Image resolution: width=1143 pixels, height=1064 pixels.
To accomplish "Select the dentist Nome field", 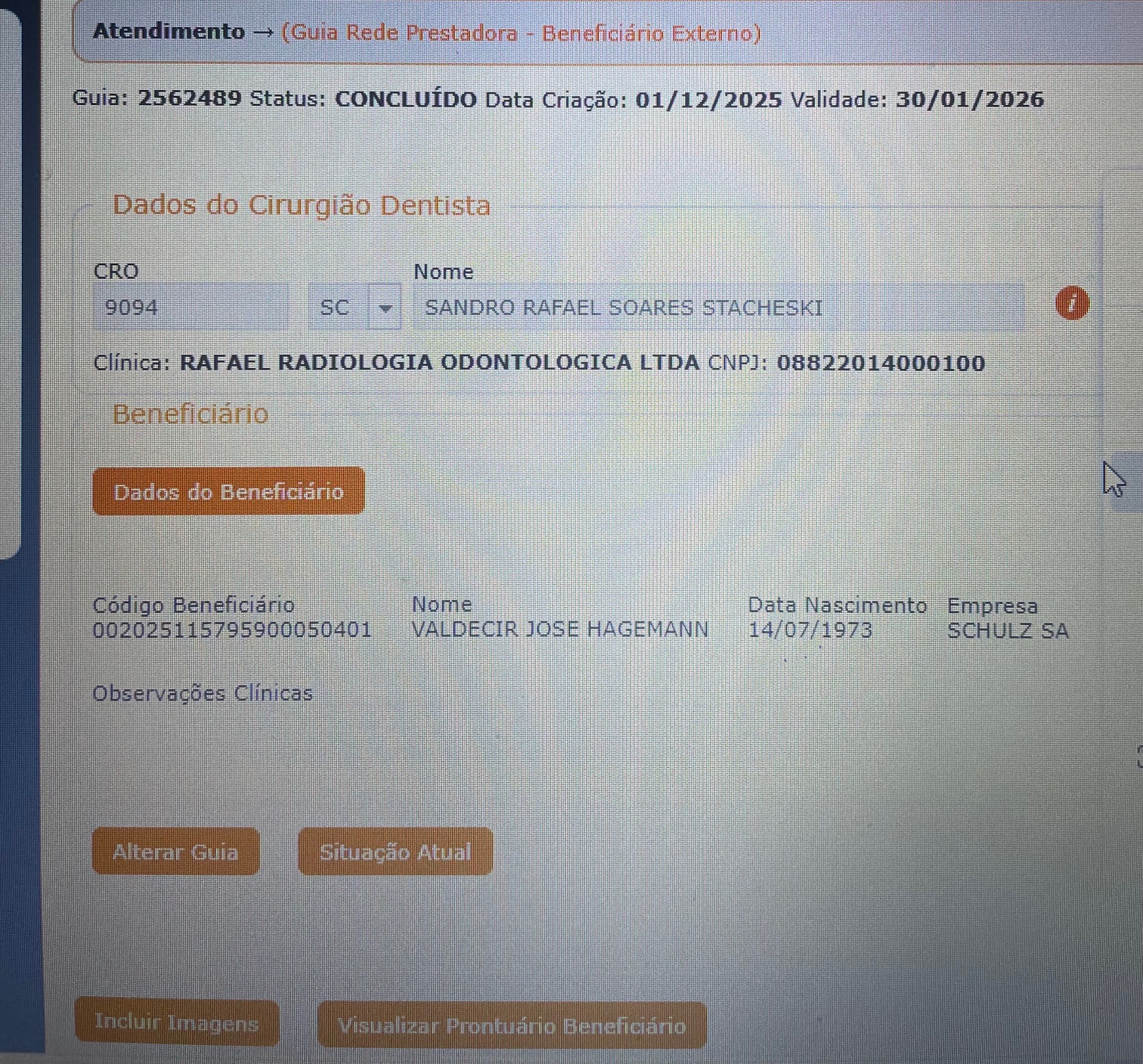I will point(718,308).
